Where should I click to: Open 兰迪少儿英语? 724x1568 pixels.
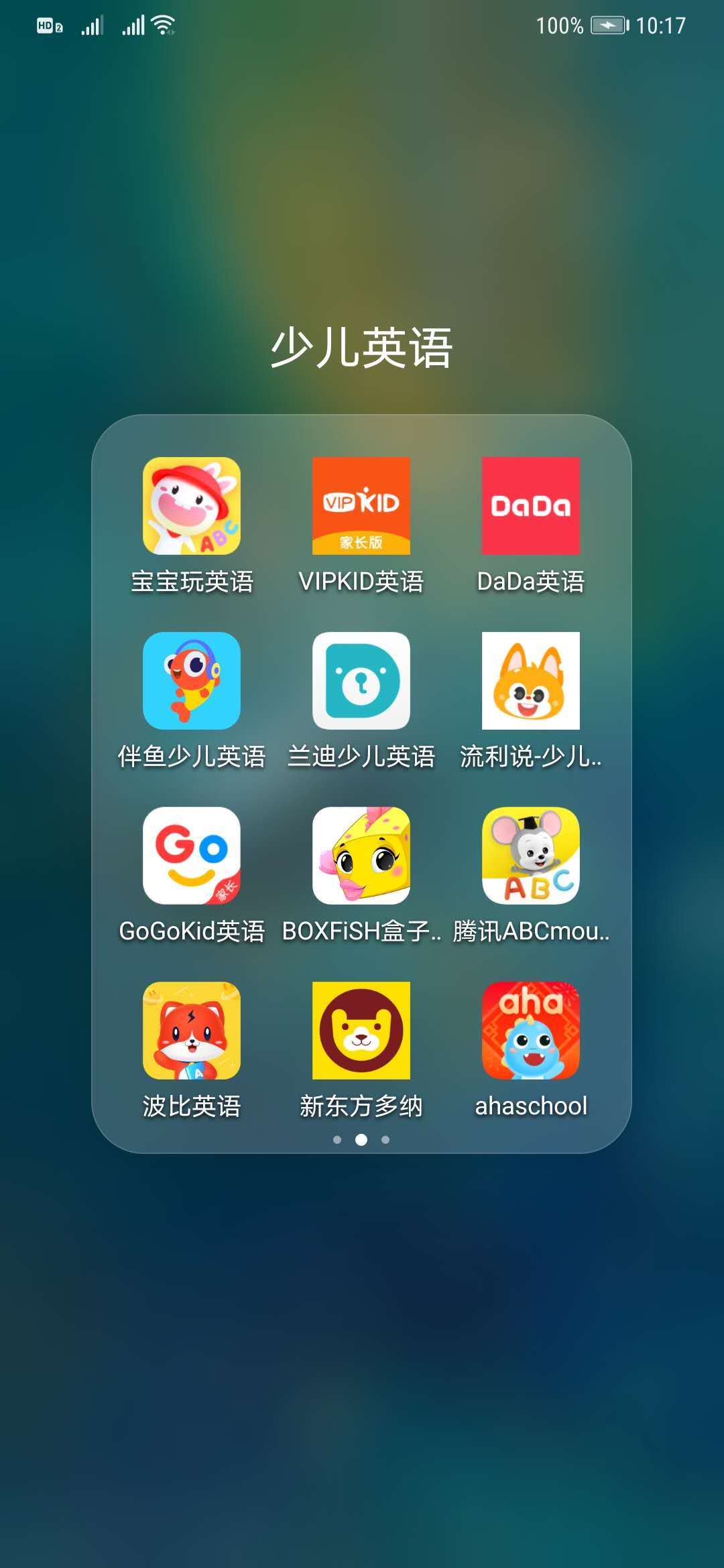(x=360, y=682)
